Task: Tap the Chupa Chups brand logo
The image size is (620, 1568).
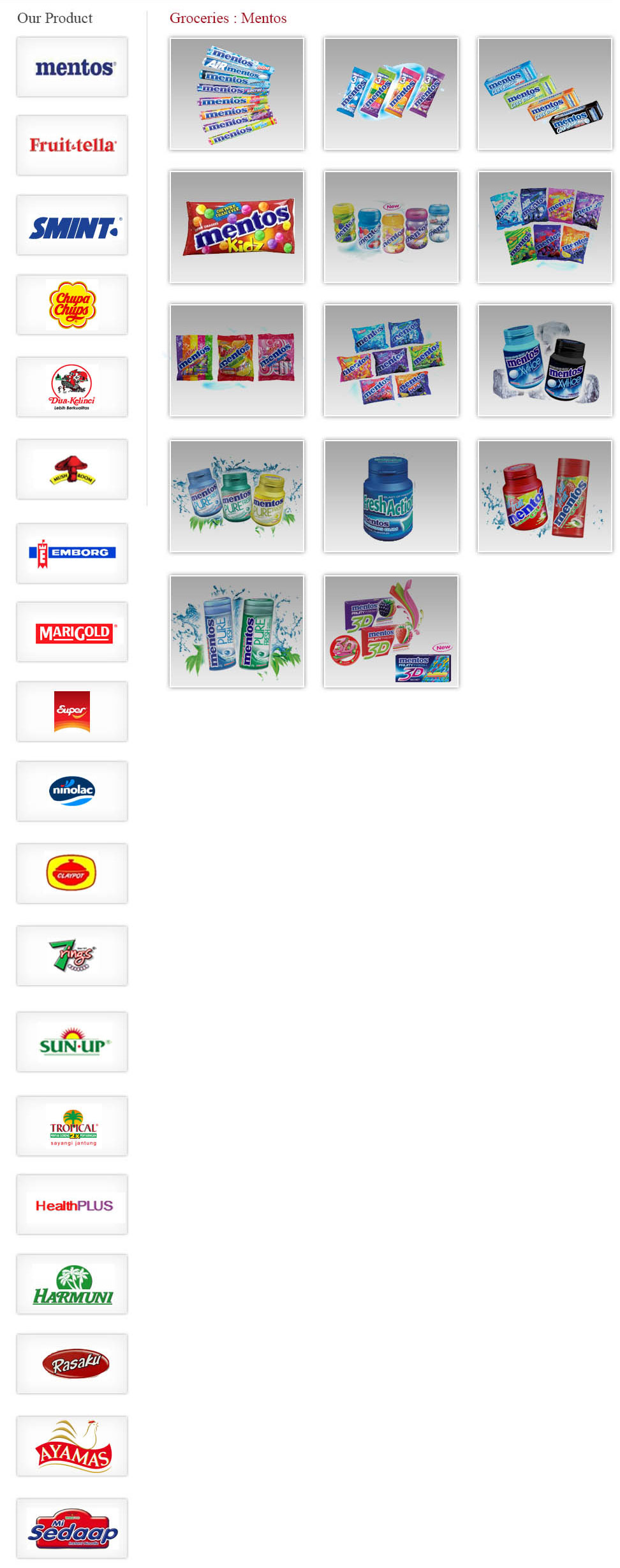Action: 72,305
